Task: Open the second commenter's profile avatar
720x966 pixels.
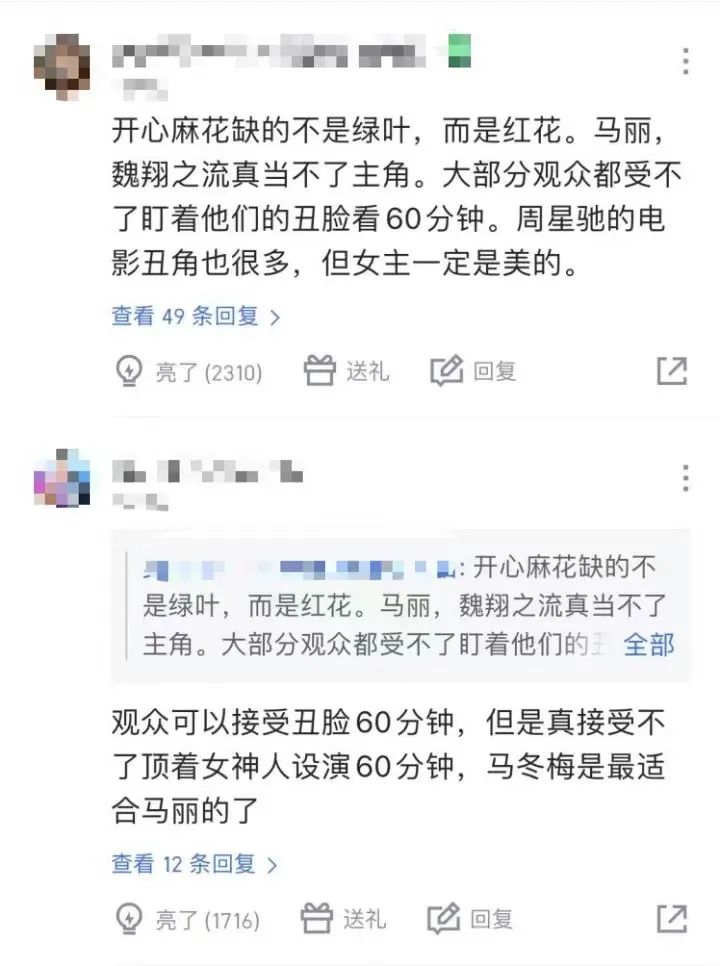Action: click(x=62, y=478)
